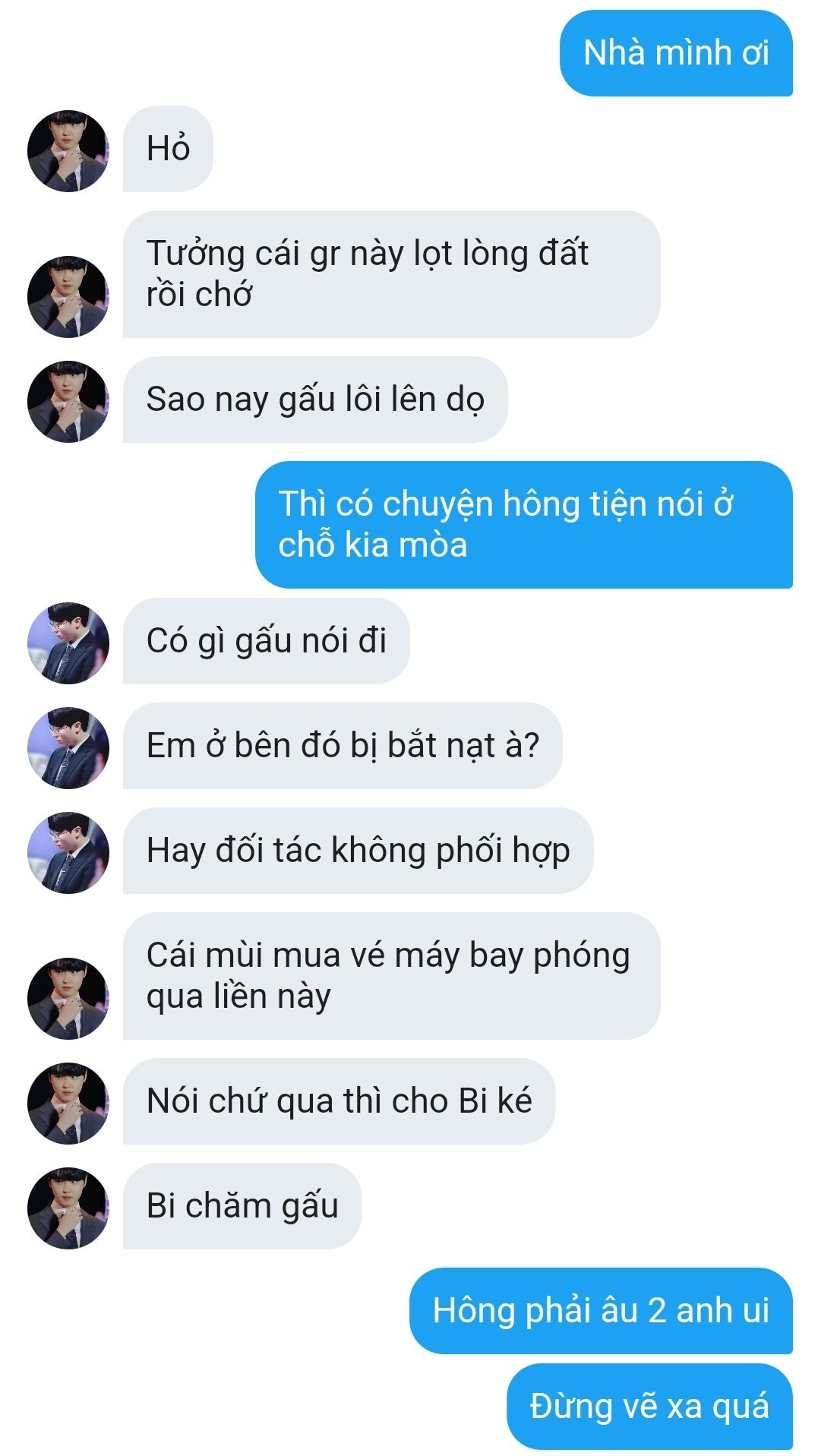Tap avatar next to "Sao nay gấu lôi lên dọ"
The width and height of the screenshot is (818, 1456).
point(68,401)
